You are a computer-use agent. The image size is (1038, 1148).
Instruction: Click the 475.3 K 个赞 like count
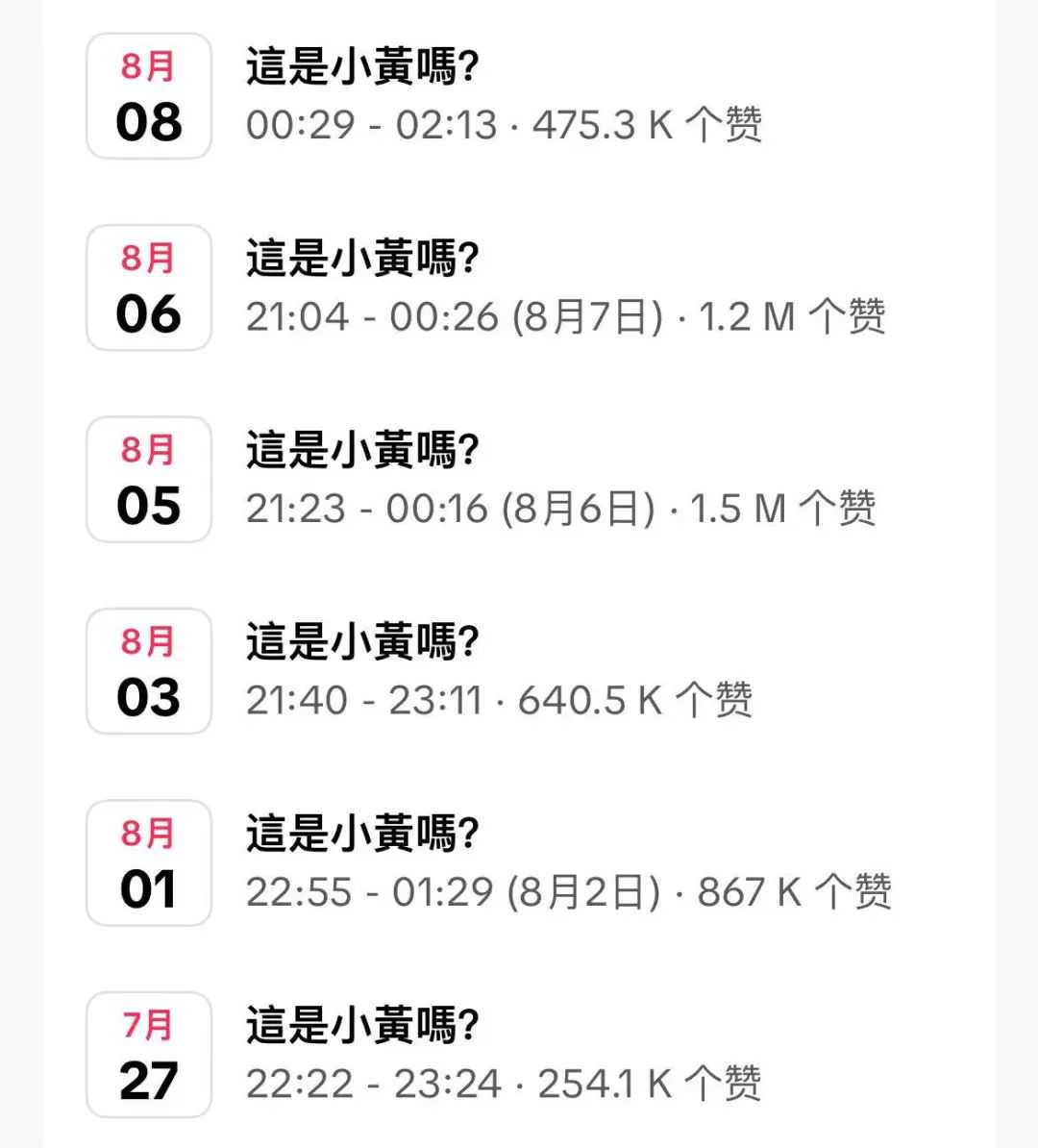pos(649,127)
